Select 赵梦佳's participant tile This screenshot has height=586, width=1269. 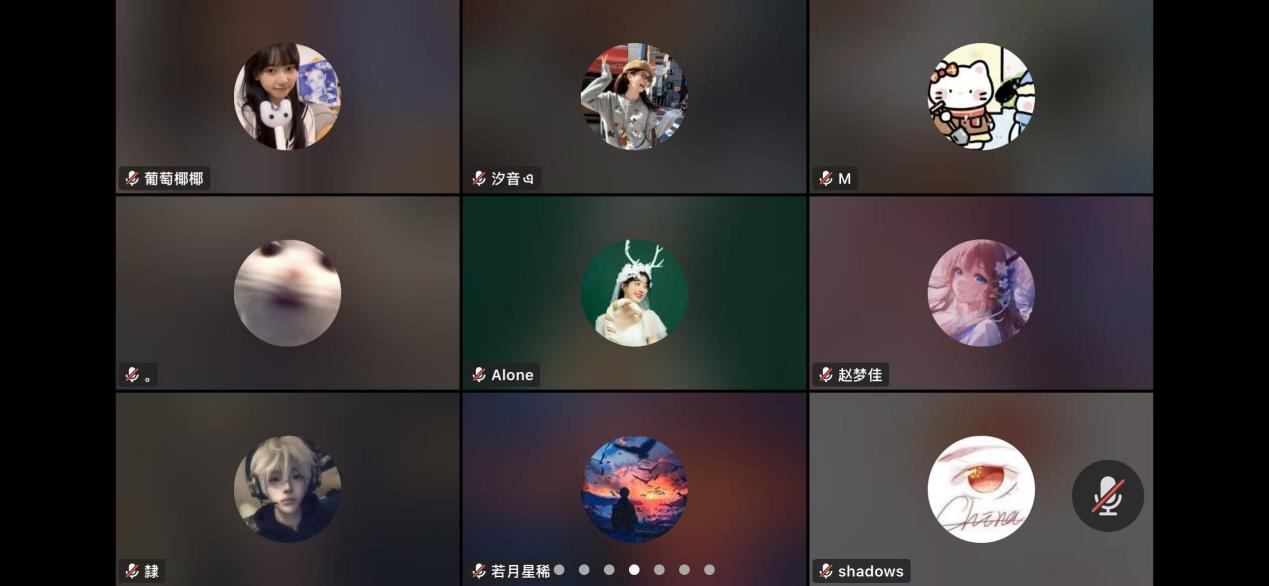click(x=980, y=292)
